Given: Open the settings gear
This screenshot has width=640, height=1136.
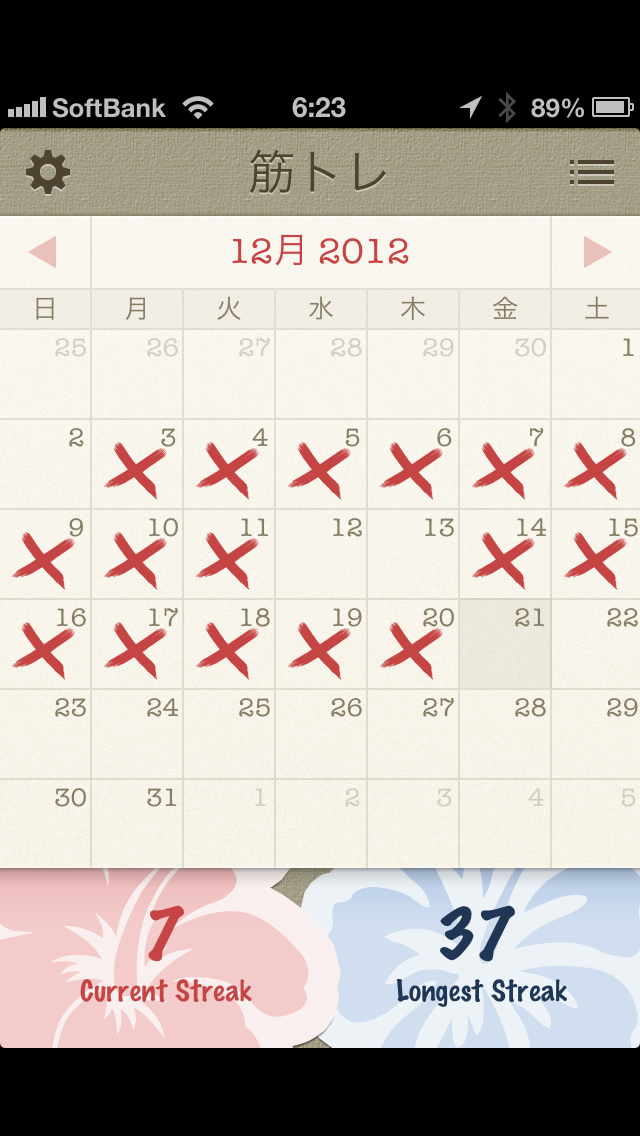Looking at the screenshot, I should 48,173.
